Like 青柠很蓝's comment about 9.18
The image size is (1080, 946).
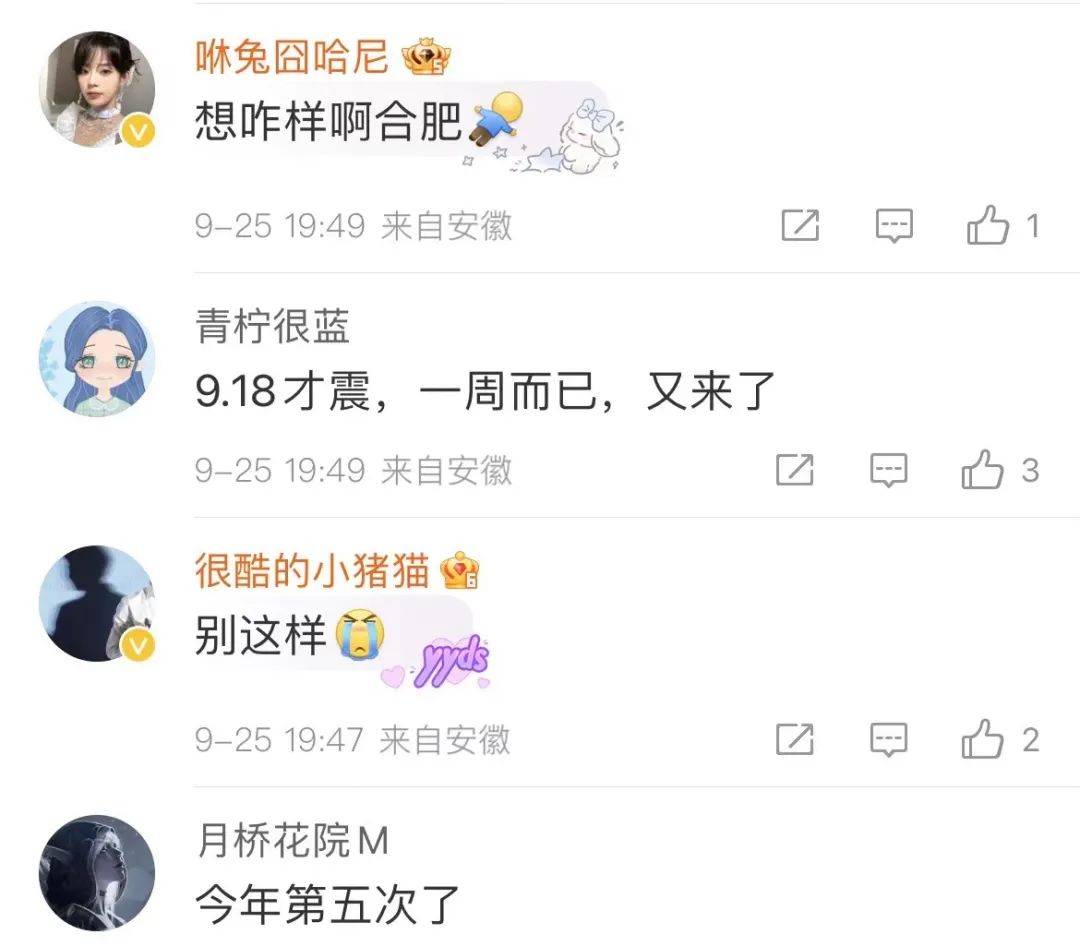point(983,469)
